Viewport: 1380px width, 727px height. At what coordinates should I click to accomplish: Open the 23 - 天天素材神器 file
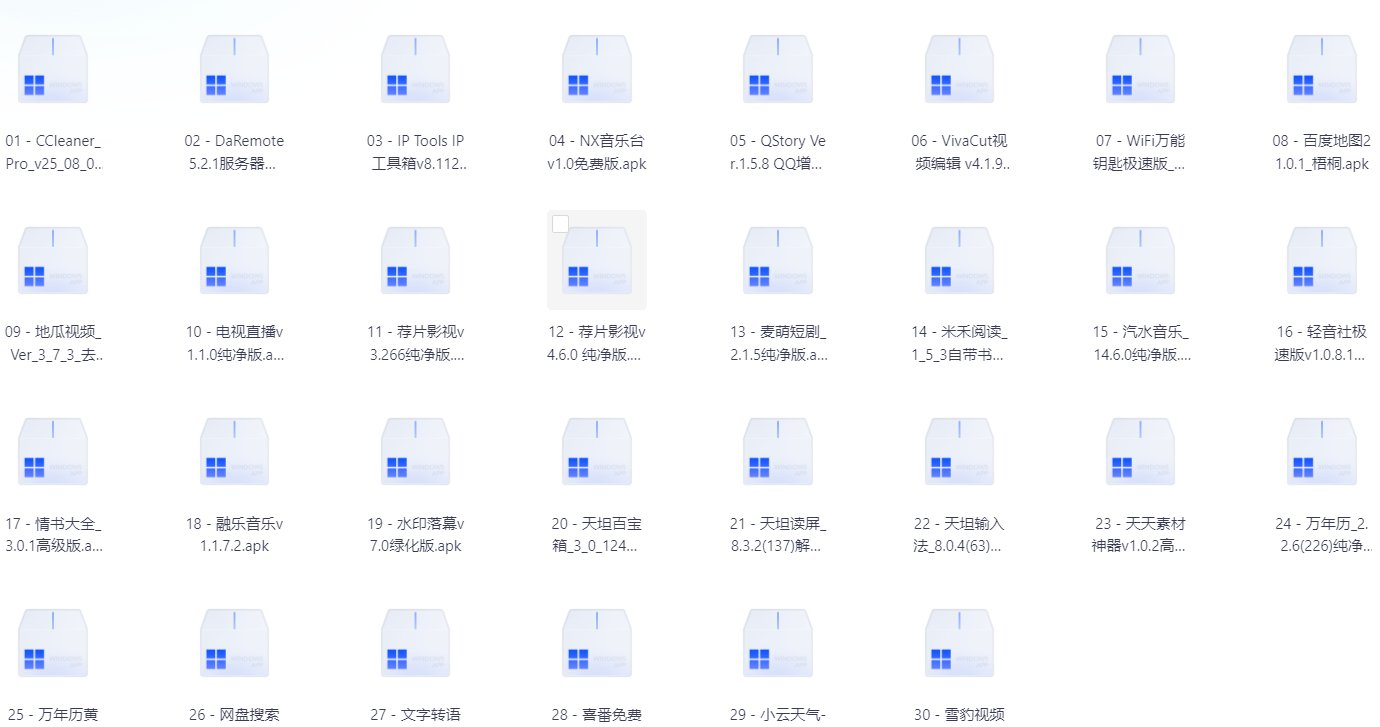point(1140,453)
